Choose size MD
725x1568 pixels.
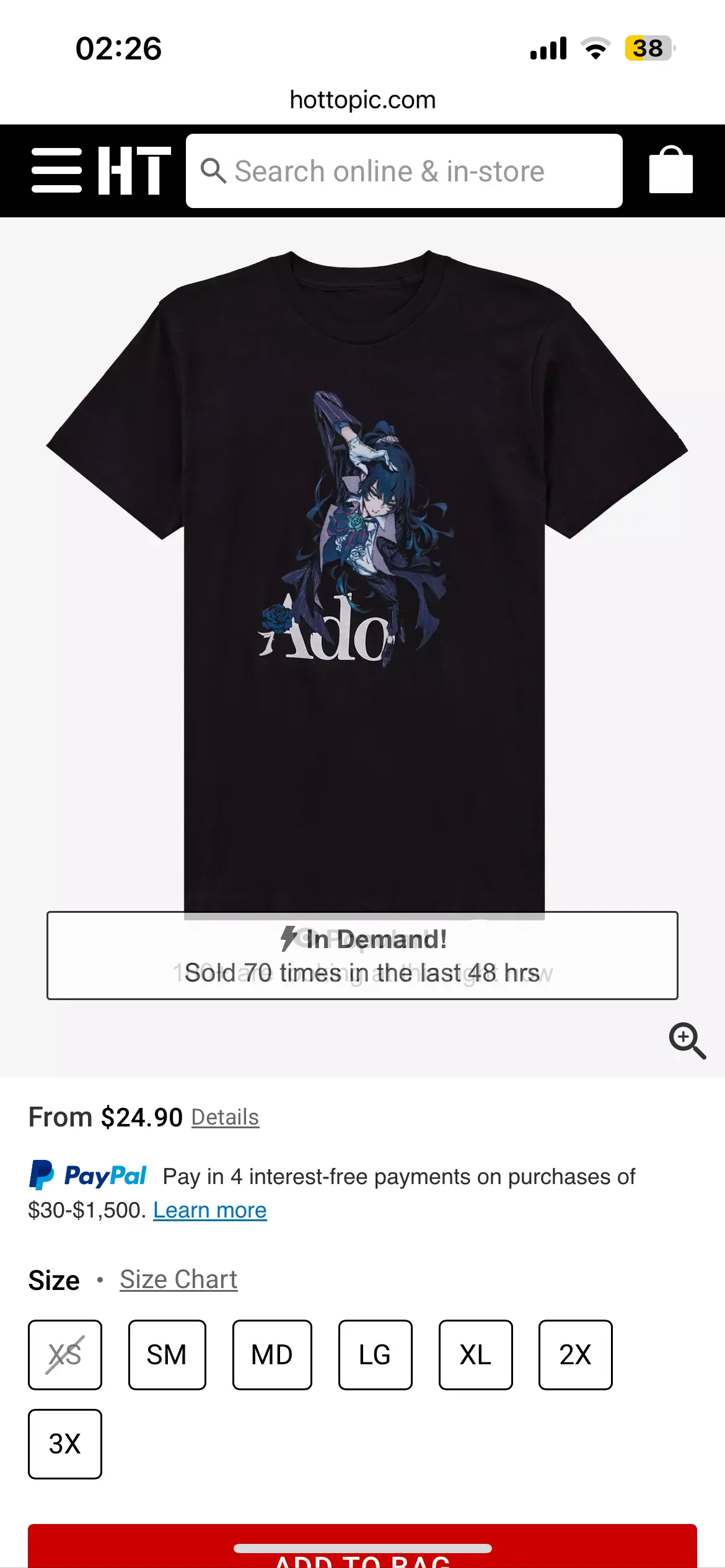[272, 1355]
